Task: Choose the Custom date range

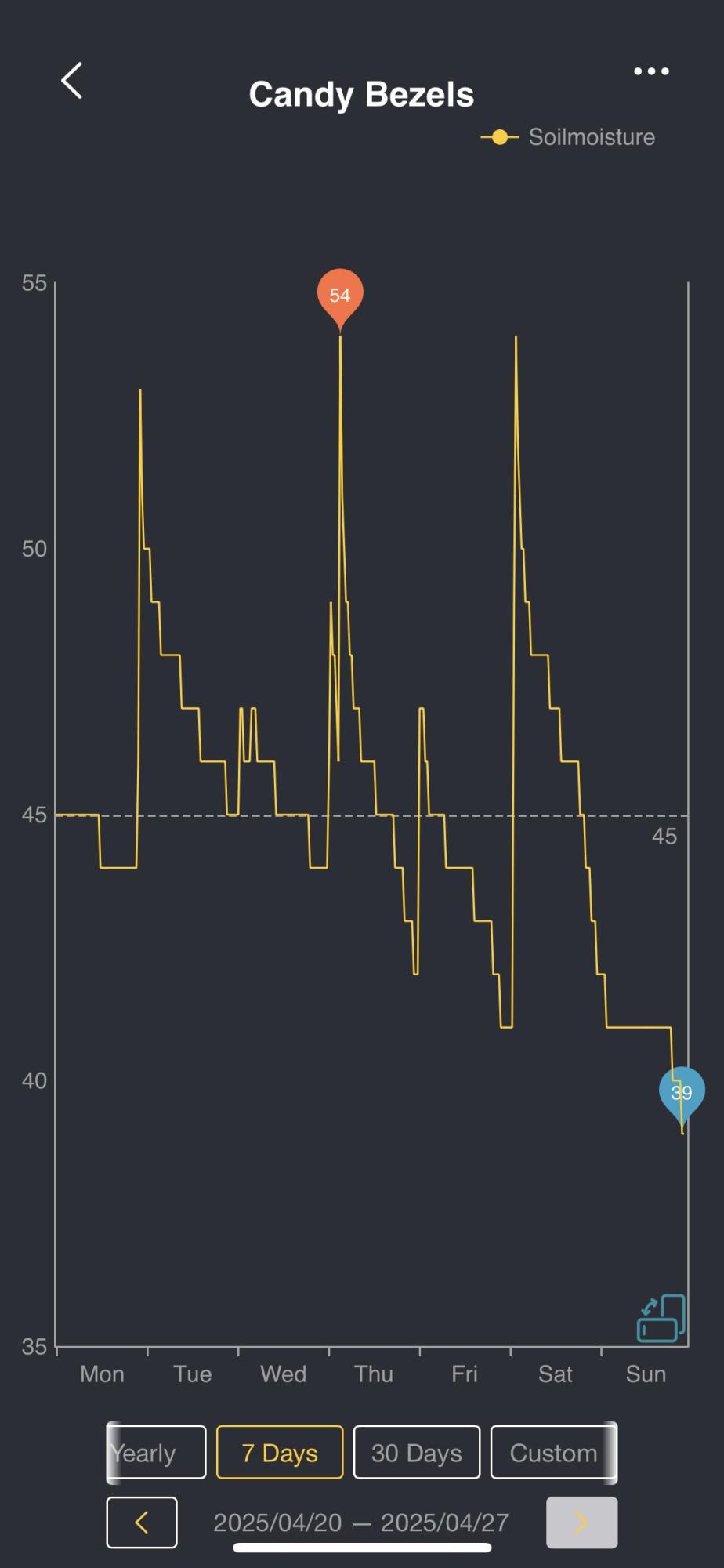Action: [554, 1453]
